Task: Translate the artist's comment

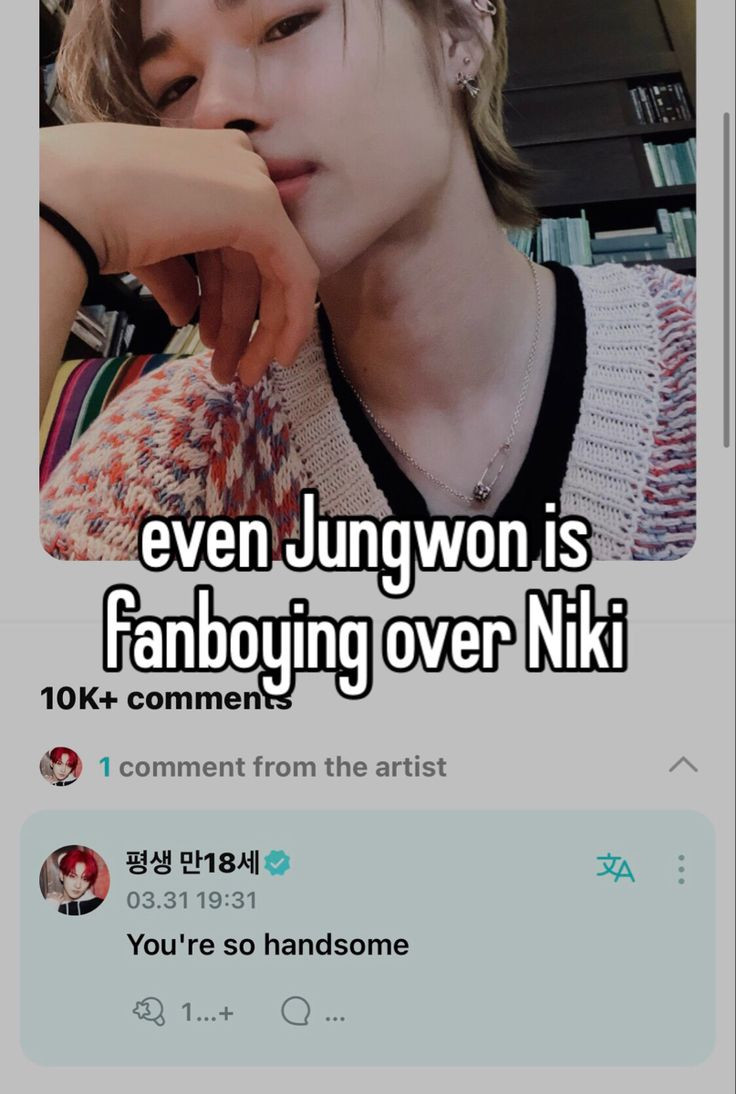Action: point(615,868)
